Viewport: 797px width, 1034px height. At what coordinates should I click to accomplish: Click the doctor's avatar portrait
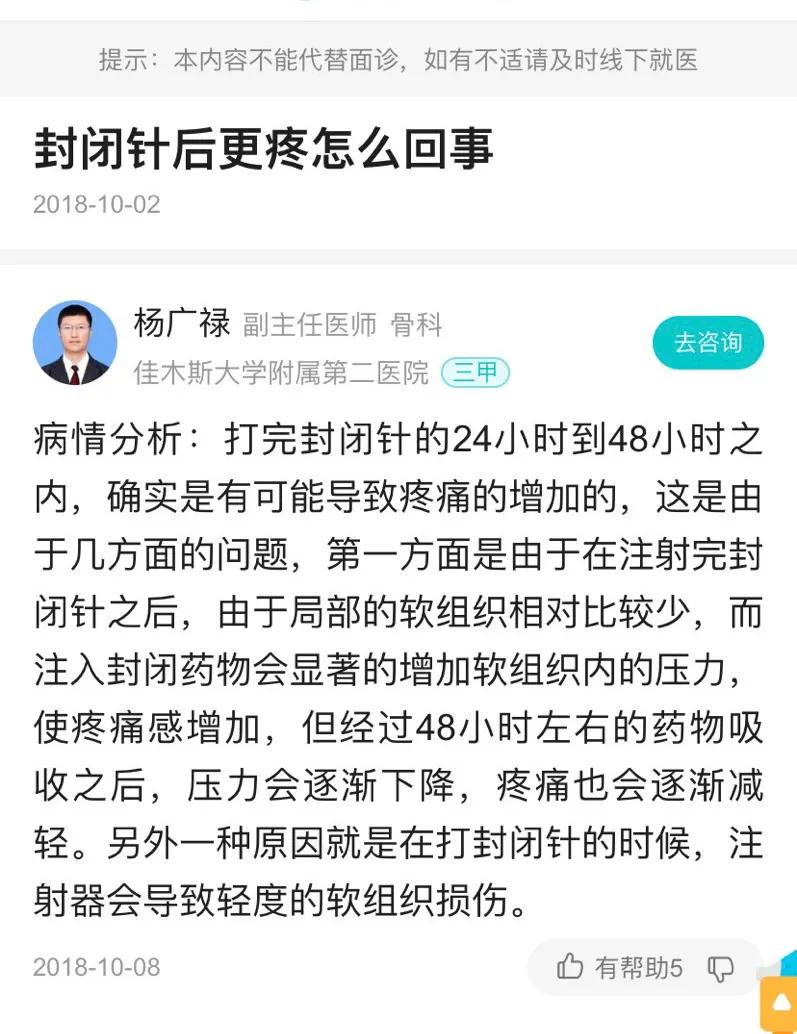point(75,343)
